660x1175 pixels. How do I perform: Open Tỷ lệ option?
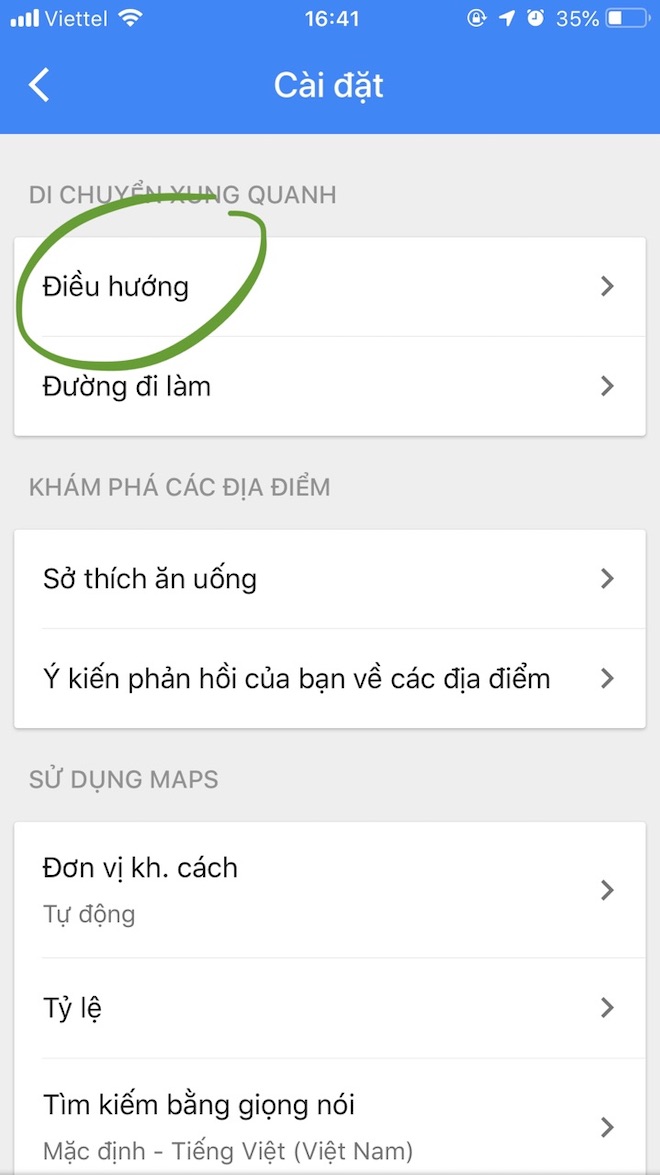tap(329, 1007)
